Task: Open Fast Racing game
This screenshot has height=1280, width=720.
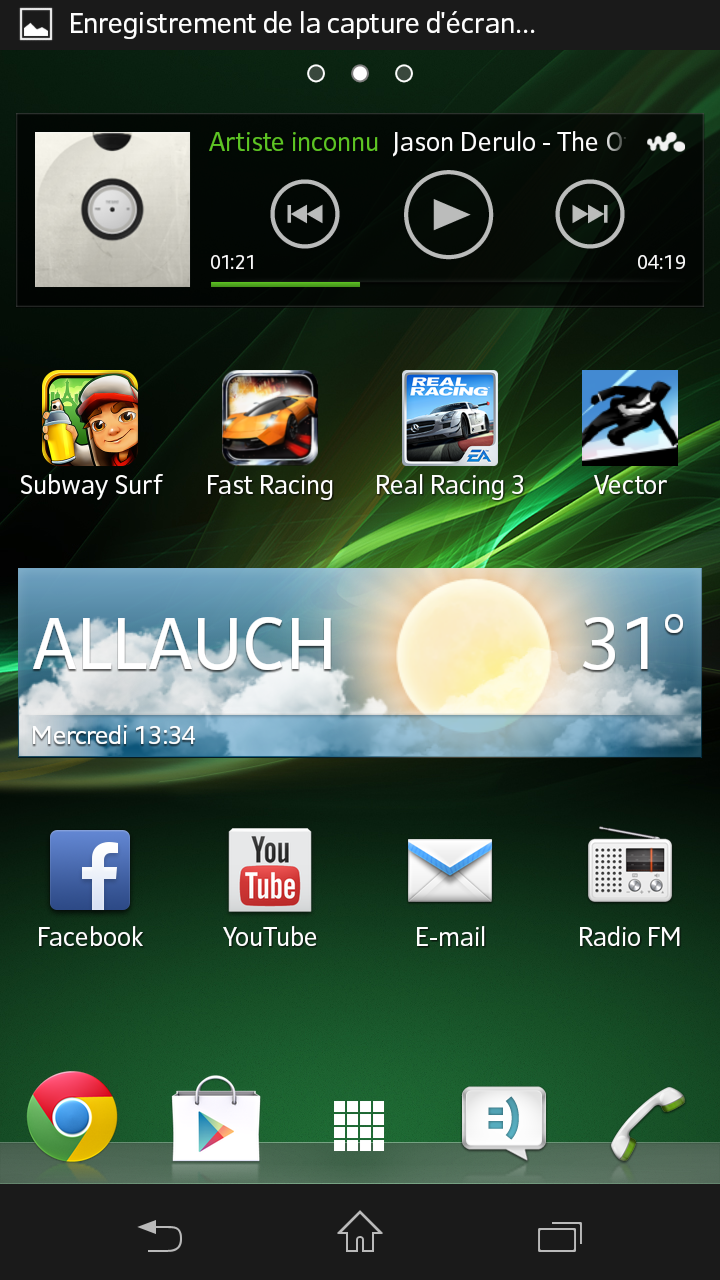Action: [x=270, y=420]
